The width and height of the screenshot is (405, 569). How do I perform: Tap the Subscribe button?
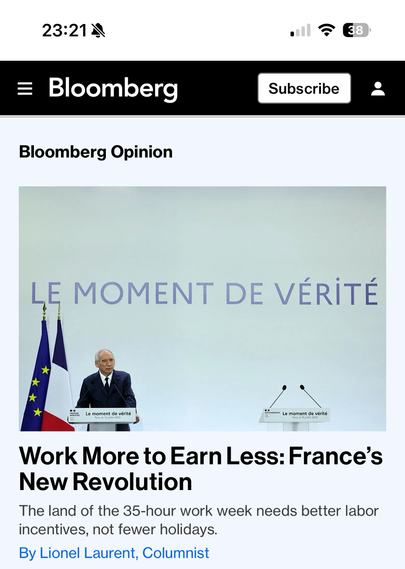click(x=304, y=89)
